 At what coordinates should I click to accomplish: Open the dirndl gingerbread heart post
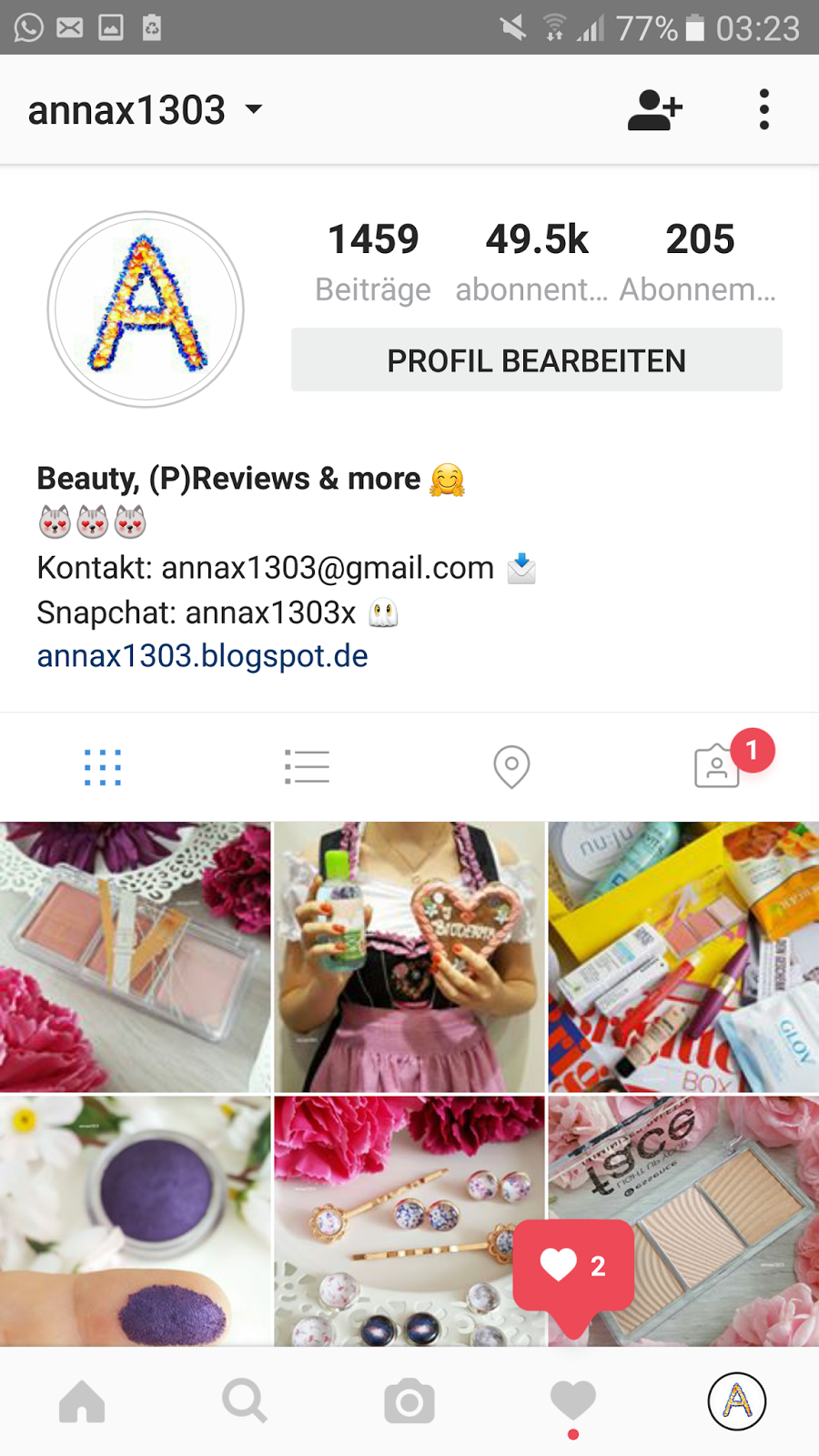409,956
